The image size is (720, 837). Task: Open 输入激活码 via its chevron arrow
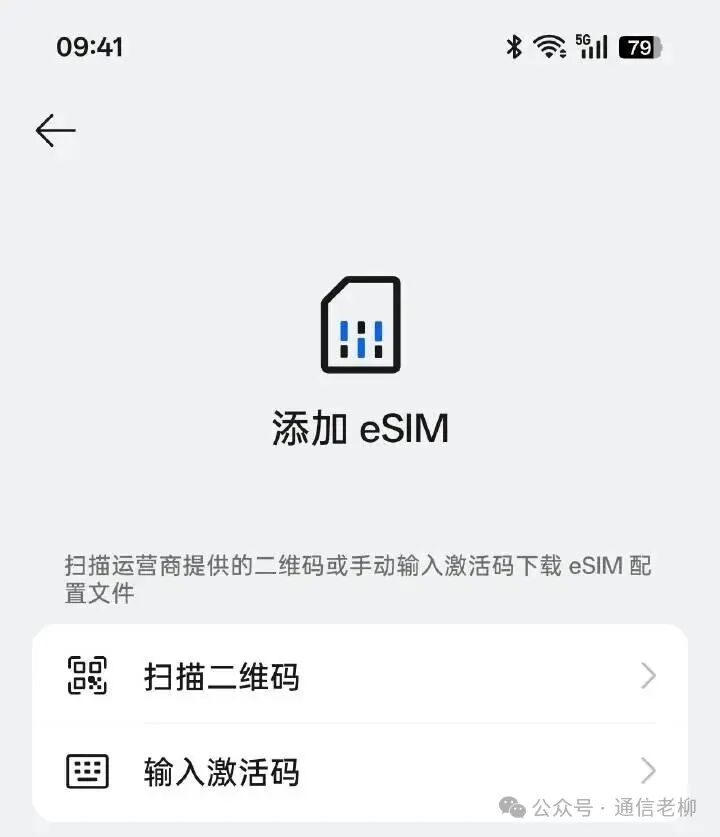point(648,771)
